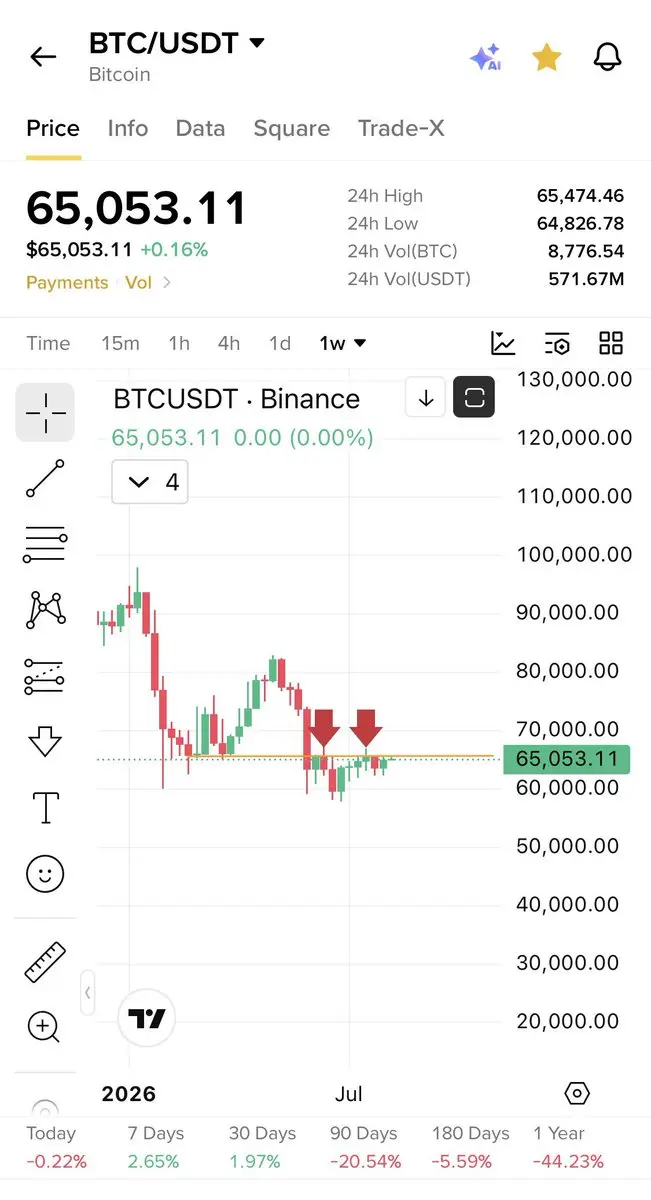
Task: Open the Square tab
Action: pyautogui.click(x=291, y=128)
